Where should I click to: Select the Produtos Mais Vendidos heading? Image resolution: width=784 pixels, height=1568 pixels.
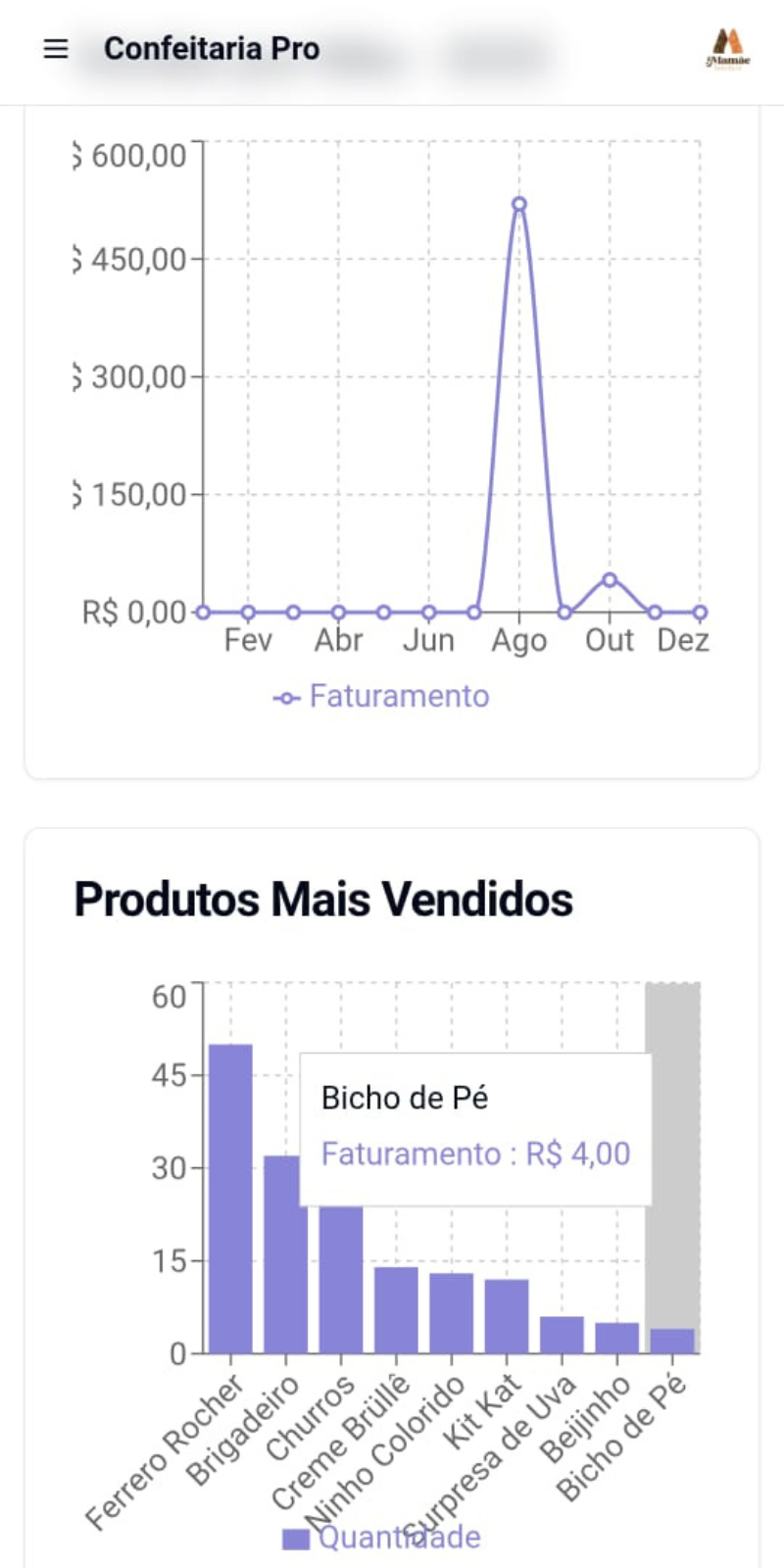pyautogui.click(x=325, y=899)
